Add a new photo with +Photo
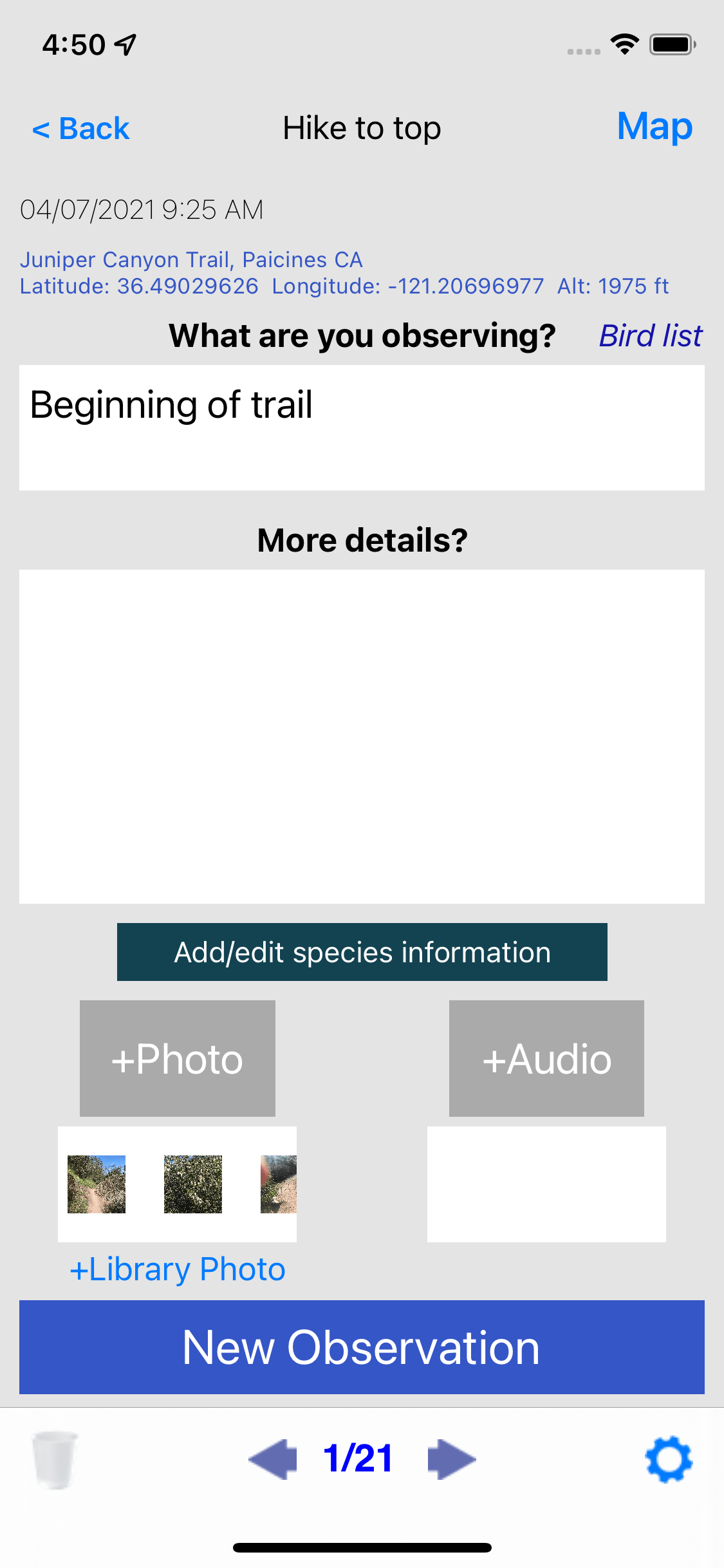Viewport: 724px width, 1568px height. point(178,1059)
